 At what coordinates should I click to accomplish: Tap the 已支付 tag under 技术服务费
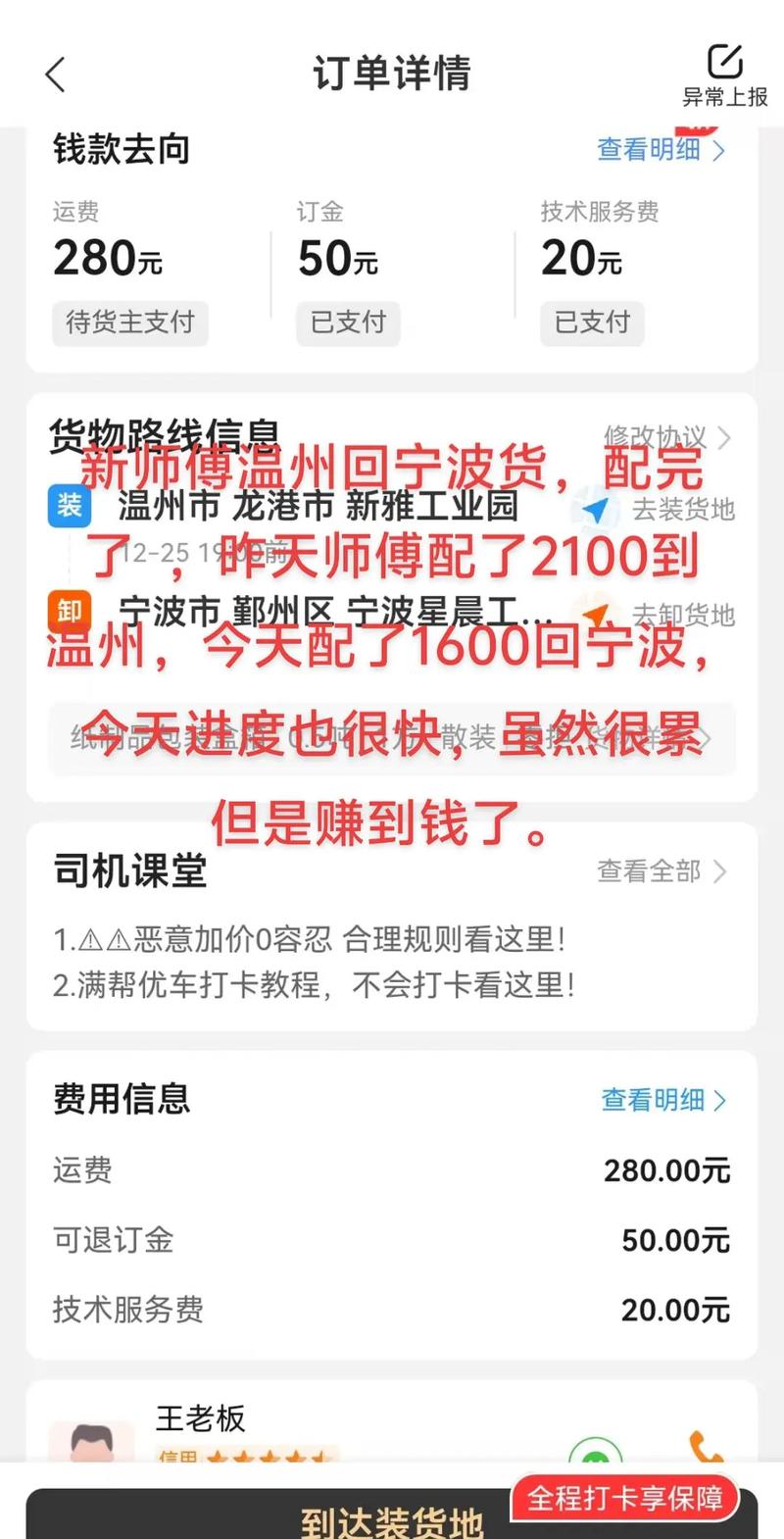click(x=592, y=323)
